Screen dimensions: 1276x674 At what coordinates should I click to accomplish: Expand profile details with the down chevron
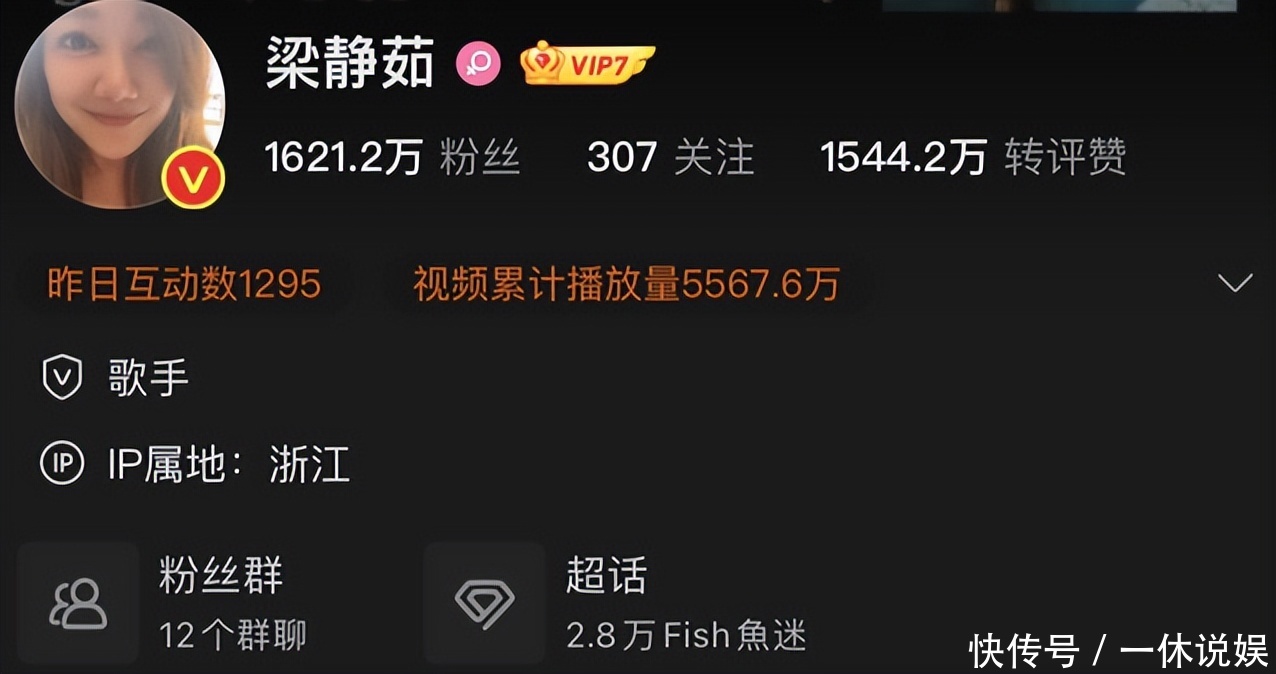click(x=1235, y=283)
